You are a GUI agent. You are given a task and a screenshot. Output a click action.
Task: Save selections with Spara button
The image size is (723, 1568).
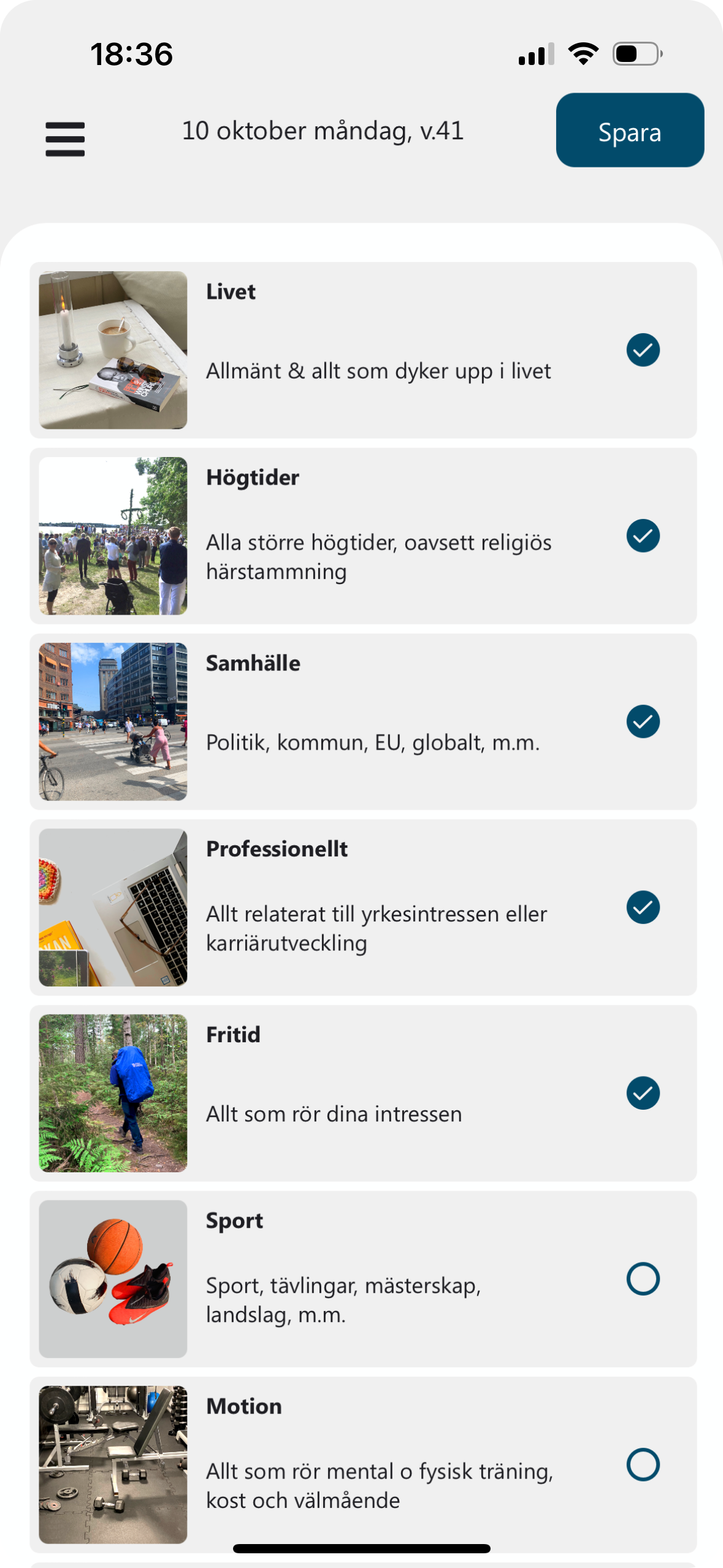tap(629, 131)
